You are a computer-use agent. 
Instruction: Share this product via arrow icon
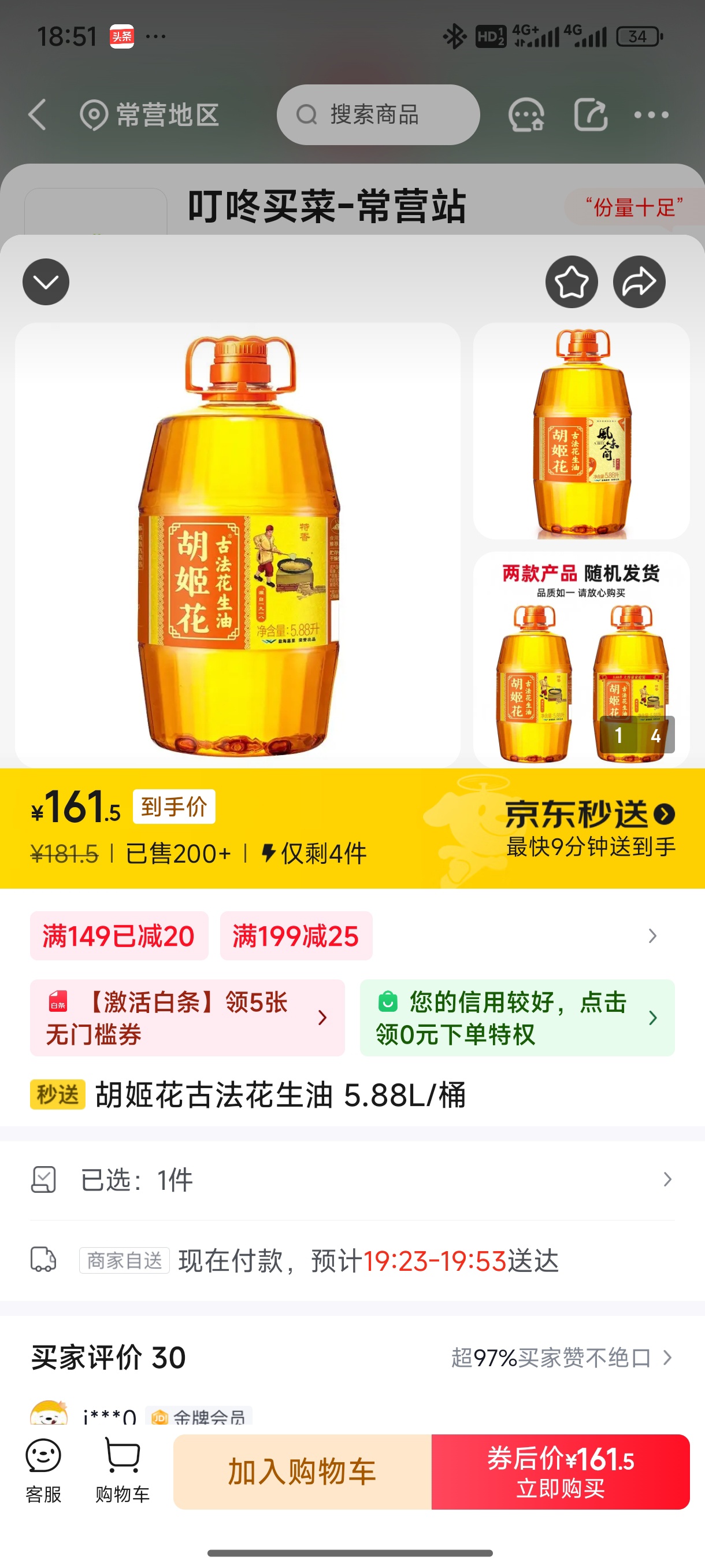point(639,282)
